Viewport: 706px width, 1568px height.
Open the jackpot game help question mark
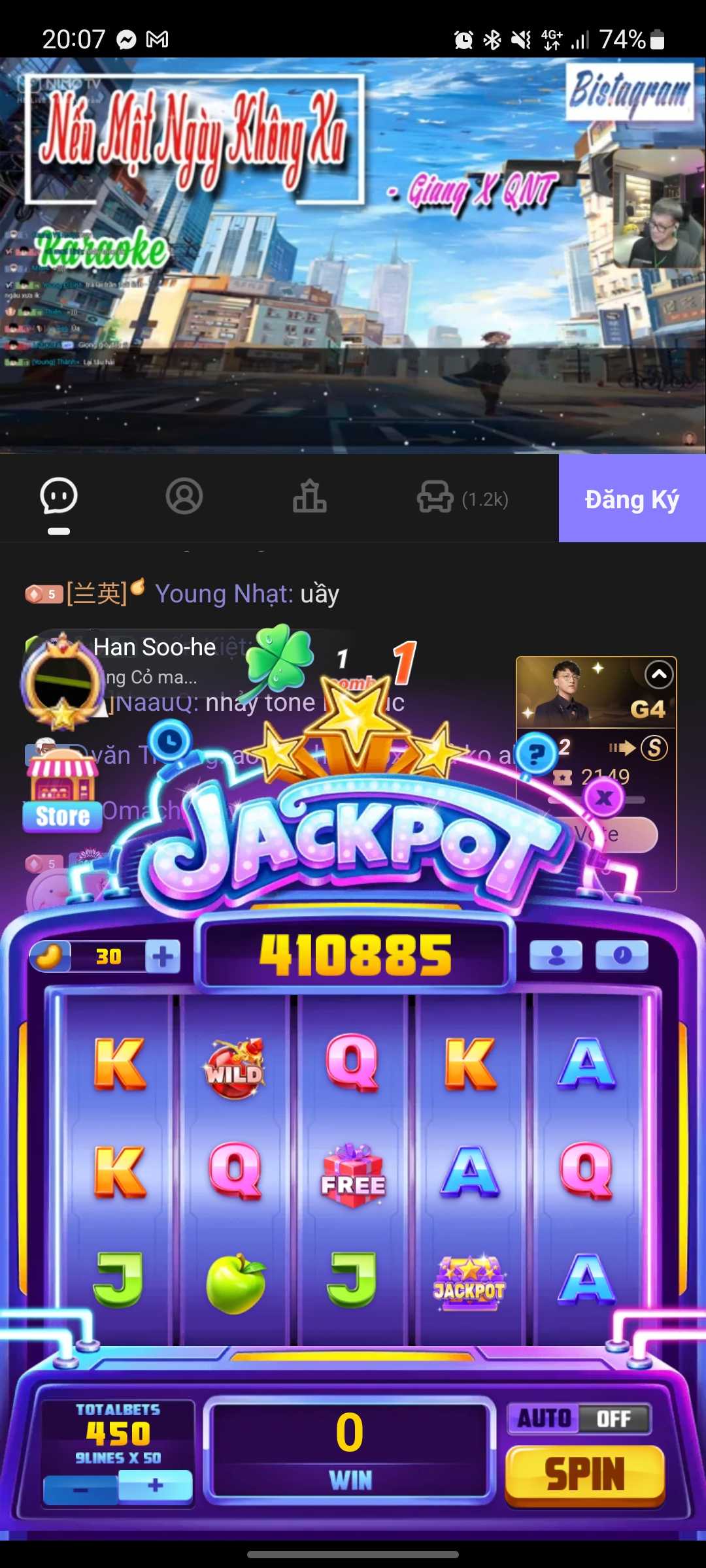point(536,755)
